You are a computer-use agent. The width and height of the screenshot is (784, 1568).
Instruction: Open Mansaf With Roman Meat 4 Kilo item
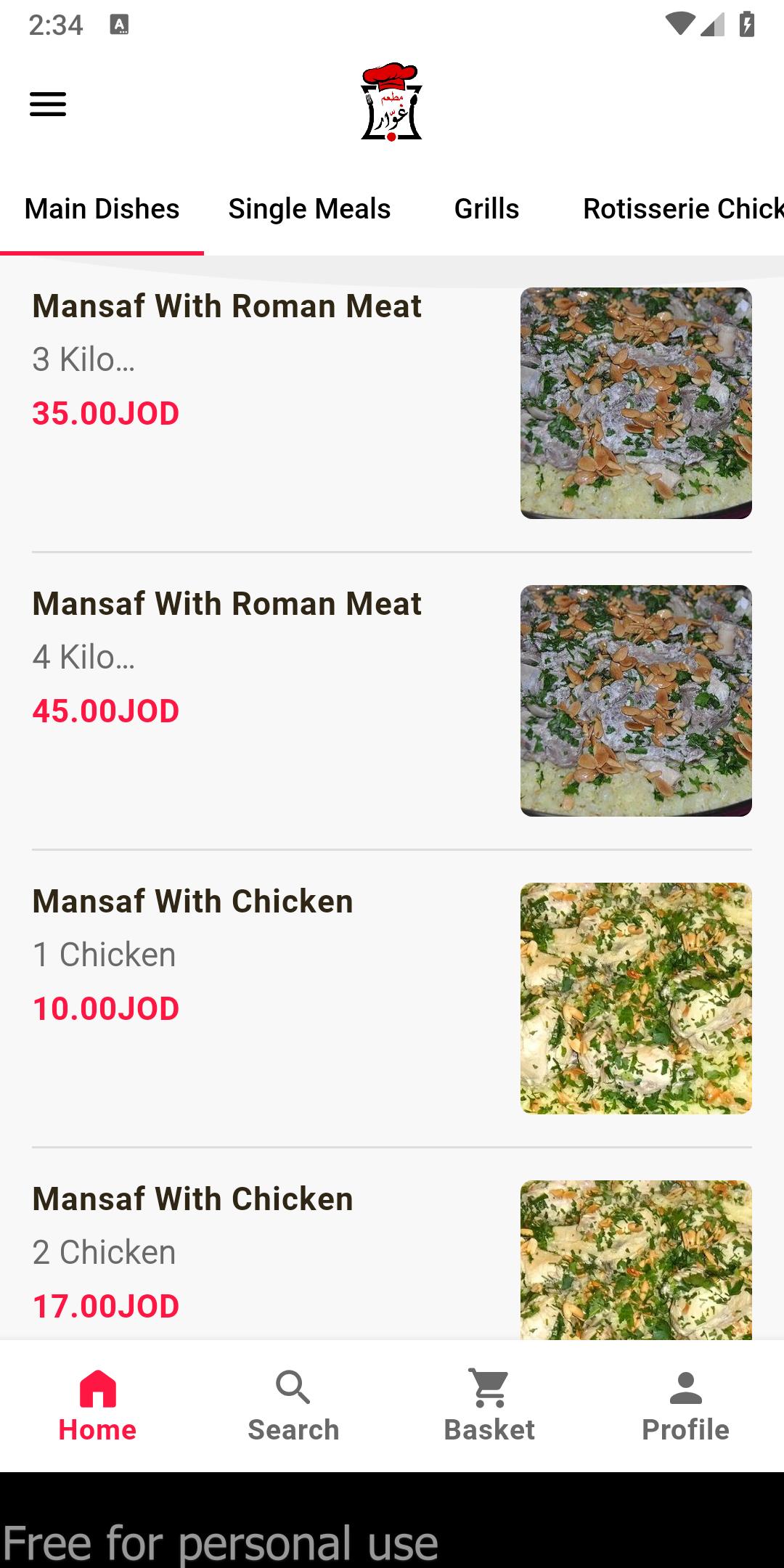(392, 701)
